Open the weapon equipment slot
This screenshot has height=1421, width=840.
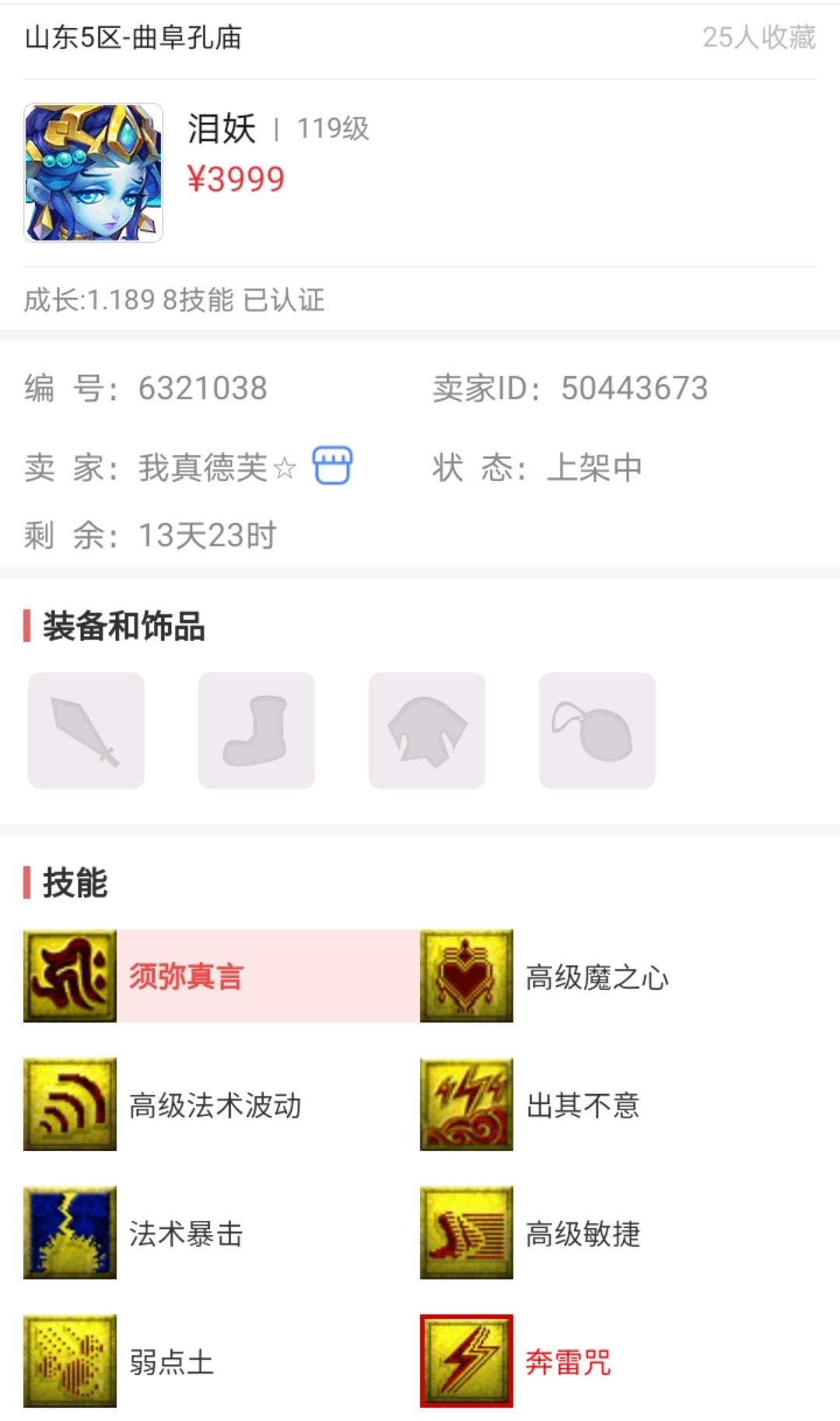pyautogui.click(x=86, y=731)
